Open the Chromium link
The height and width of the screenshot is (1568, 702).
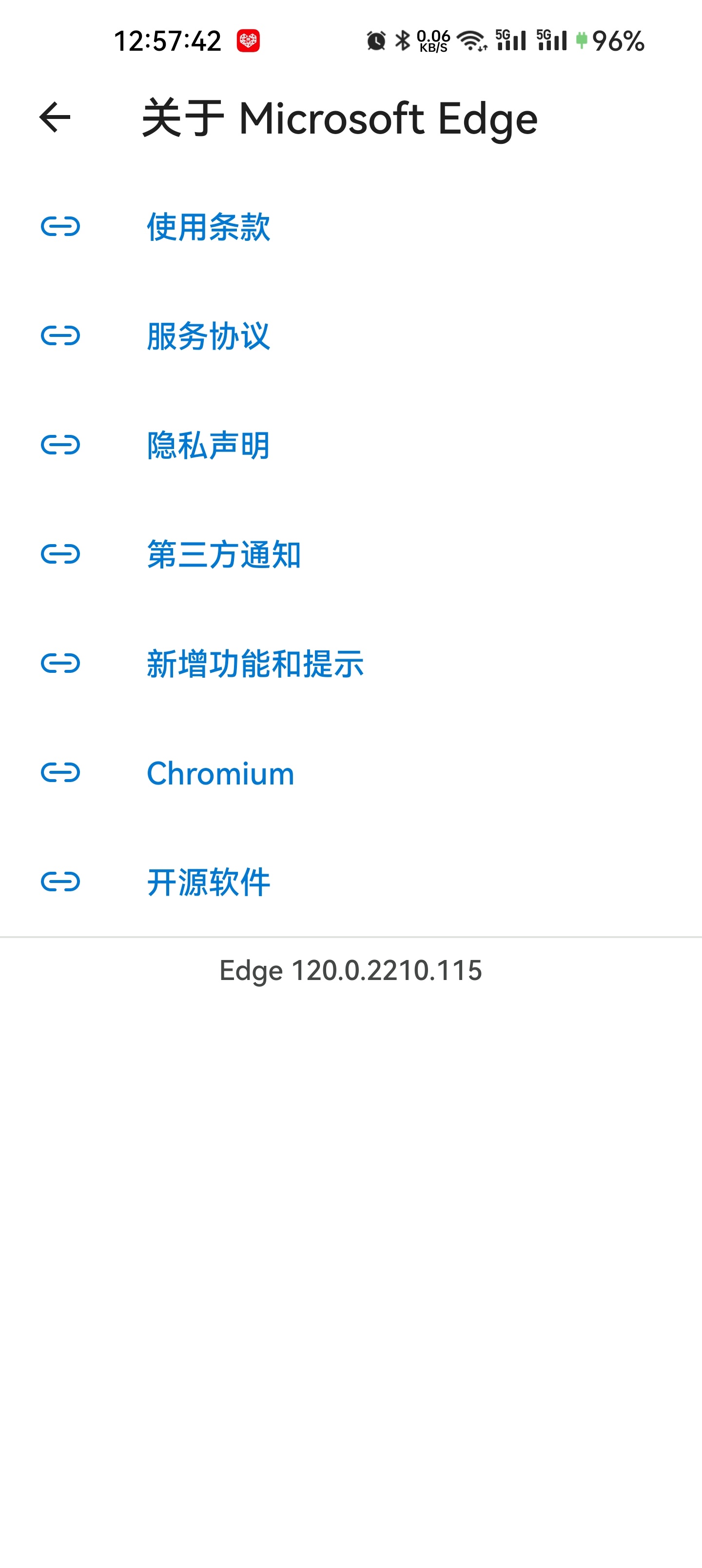point(220,773)
